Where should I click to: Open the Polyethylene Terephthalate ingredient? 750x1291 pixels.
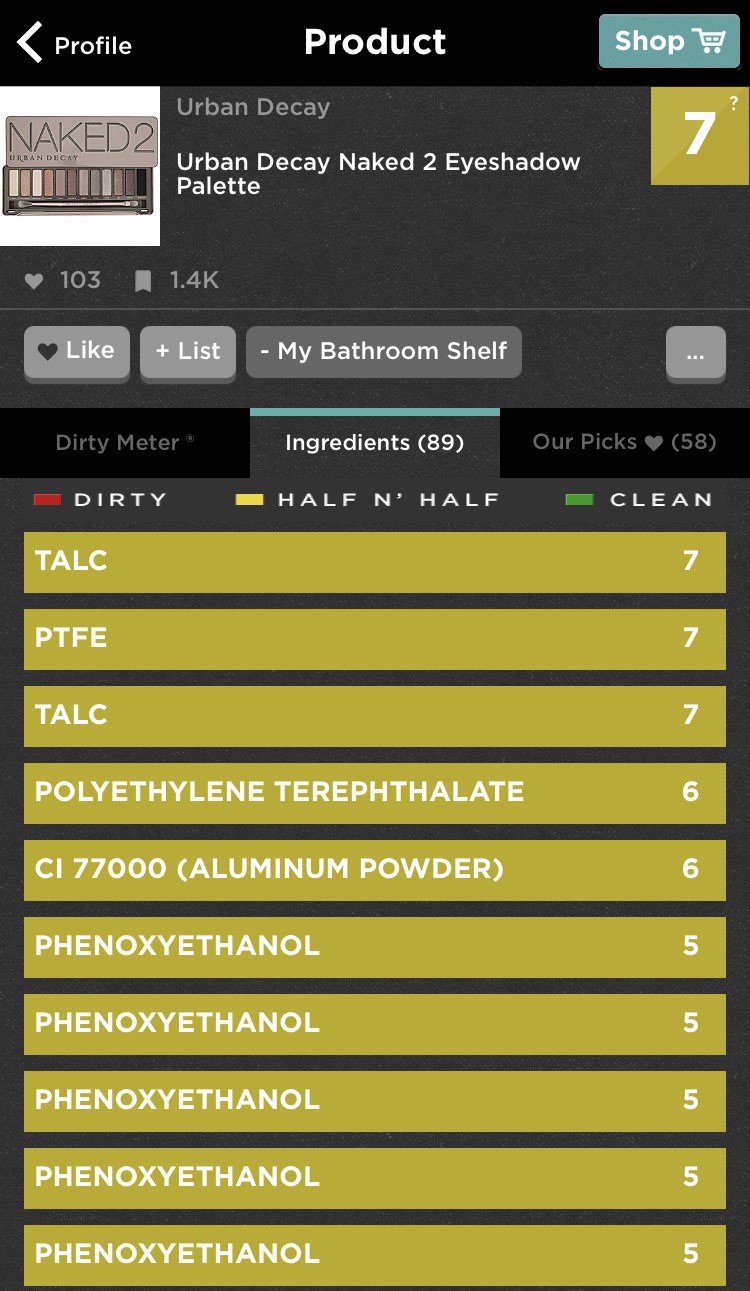[375, 793]
